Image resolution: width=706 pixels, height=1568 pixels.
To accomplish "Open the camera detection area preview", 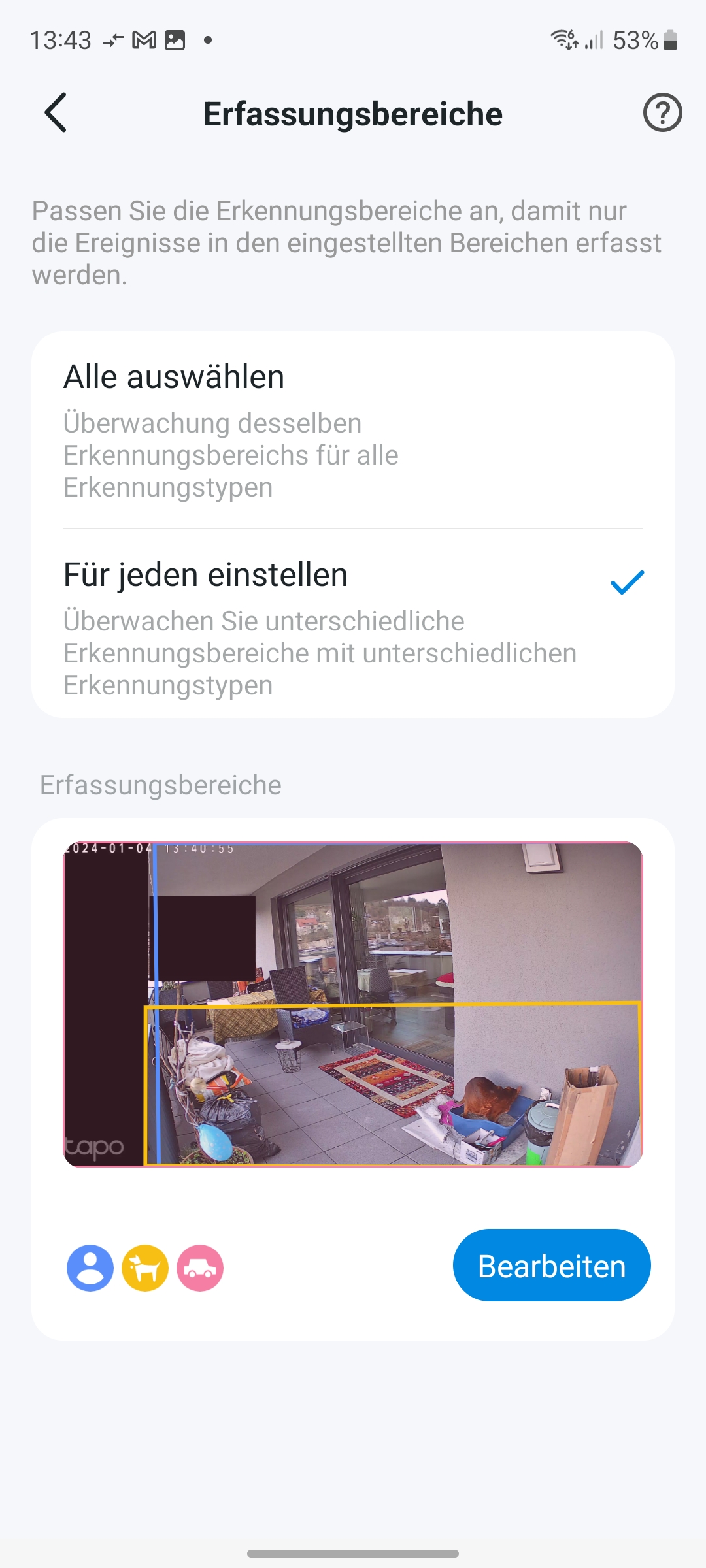I will (353, 1004).
